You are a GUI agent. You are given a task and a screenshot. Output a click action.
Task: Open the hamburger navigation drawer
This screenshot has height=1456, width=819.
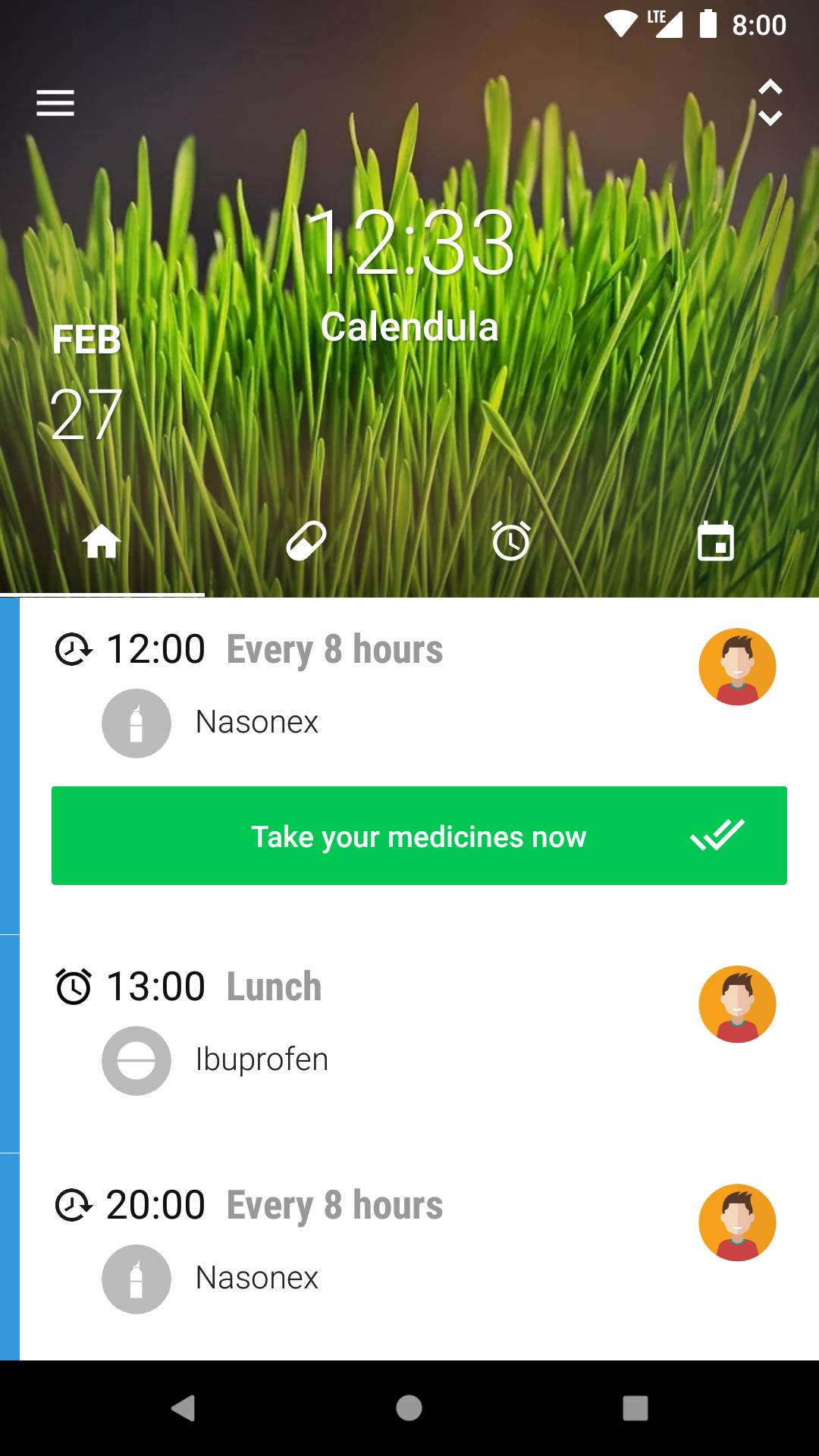pyautogui.click(x=55, y=102)
